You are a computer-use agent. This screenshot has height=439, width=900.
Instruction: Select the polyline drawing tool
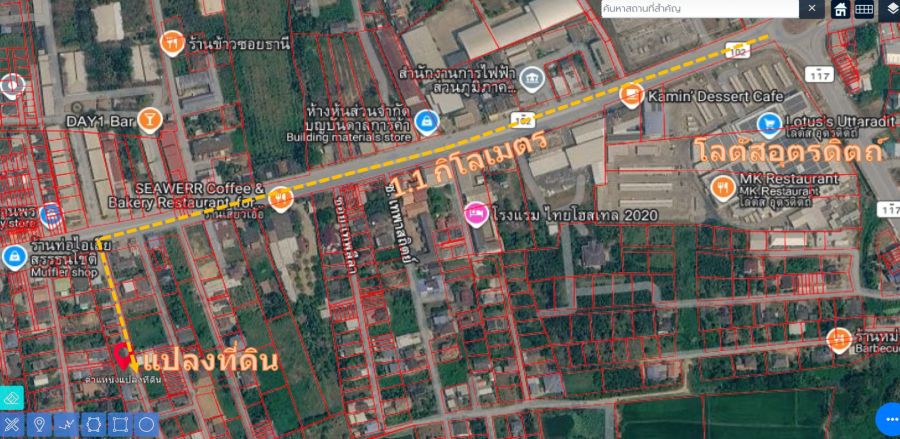click(x=66, y=425)
